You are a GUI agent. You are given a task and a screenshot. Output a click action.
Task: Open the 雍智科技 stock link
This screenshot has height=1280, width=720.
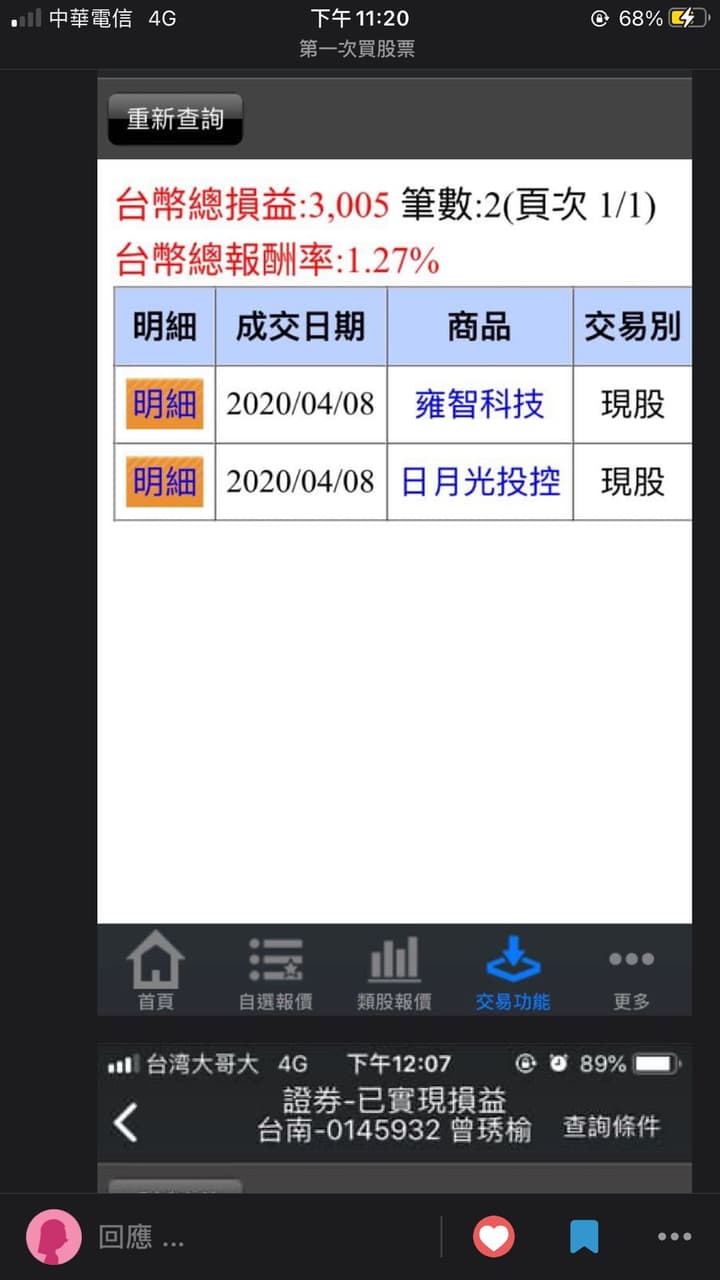point(478,404)
